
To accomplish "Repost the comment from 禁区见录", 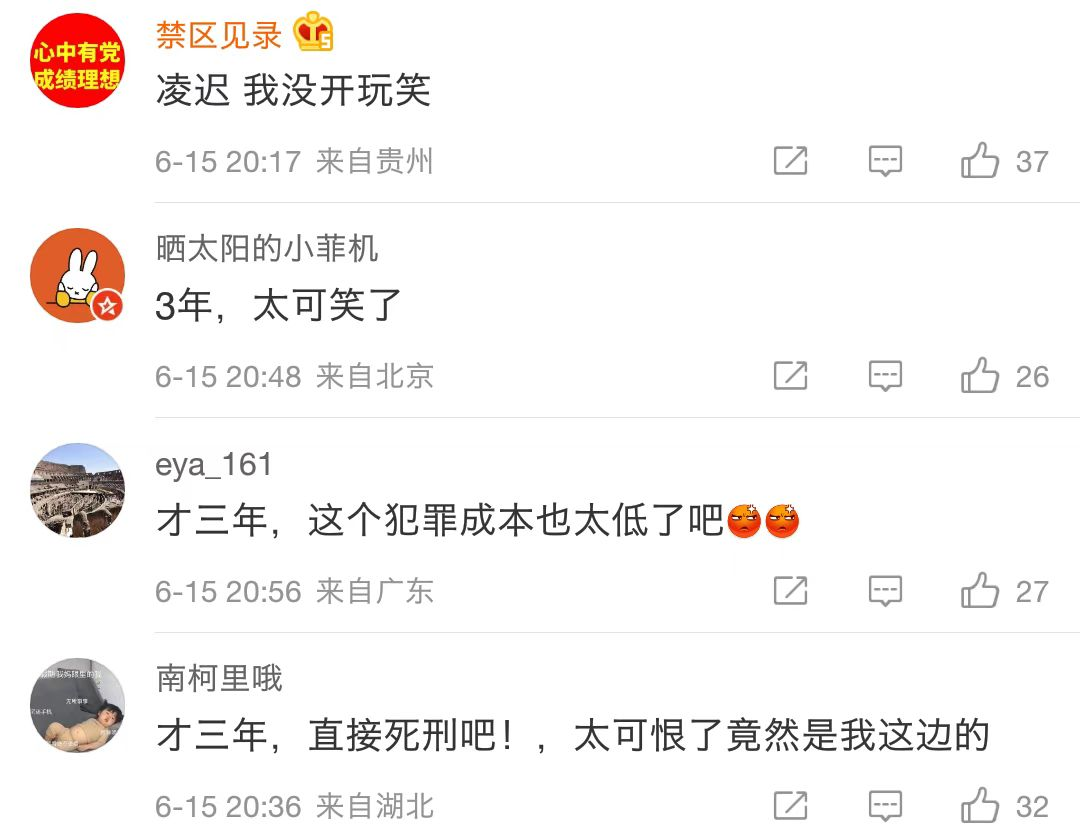I will pyautogui.click(x=790, y=161).
